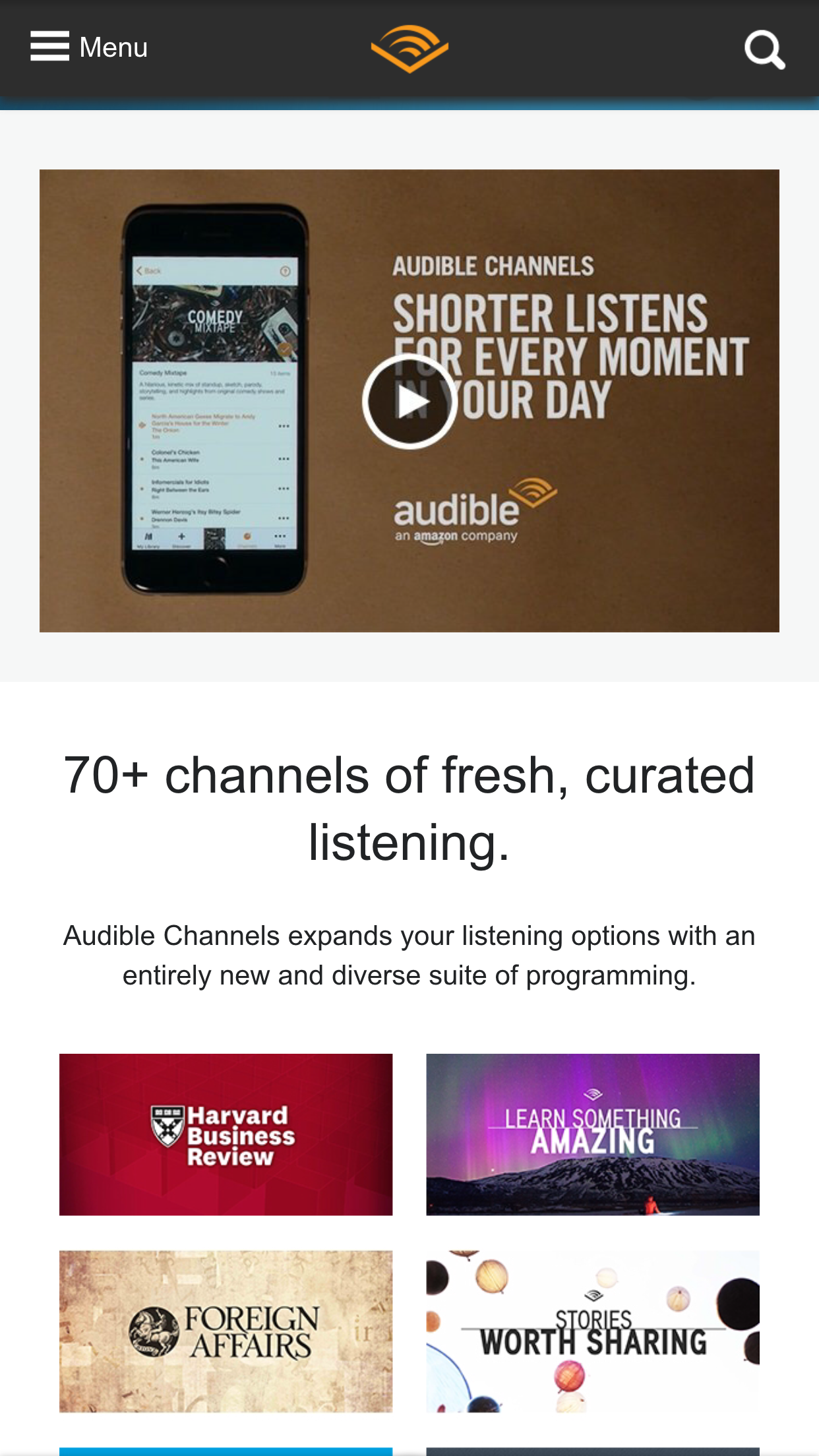819x1456 pixels.
Task: Open the Learn Something Amazing channel
Action: 592,1134
